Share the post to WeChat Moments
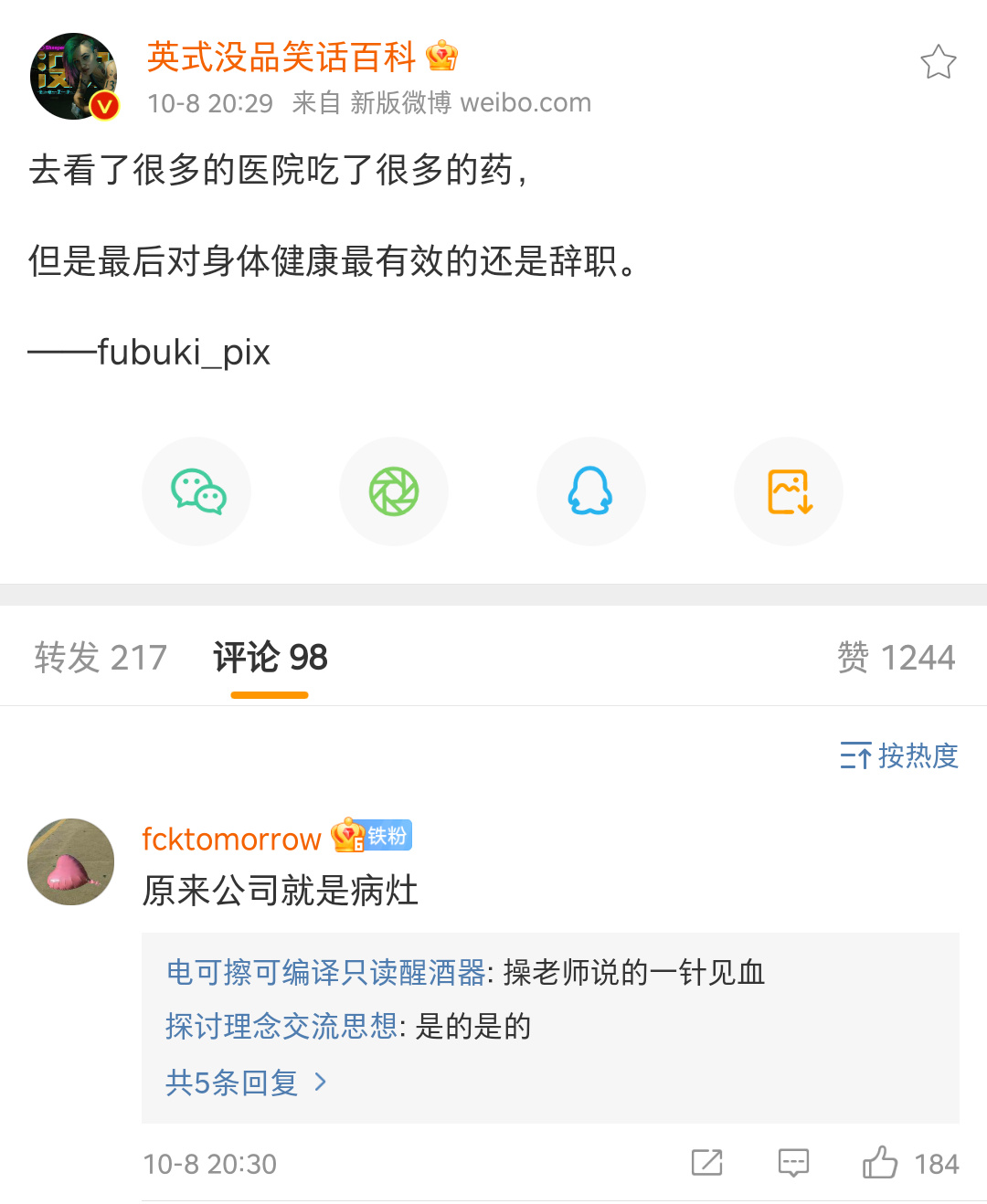Viewport: 987px width, 1204px height. click(x=394, y=491)
